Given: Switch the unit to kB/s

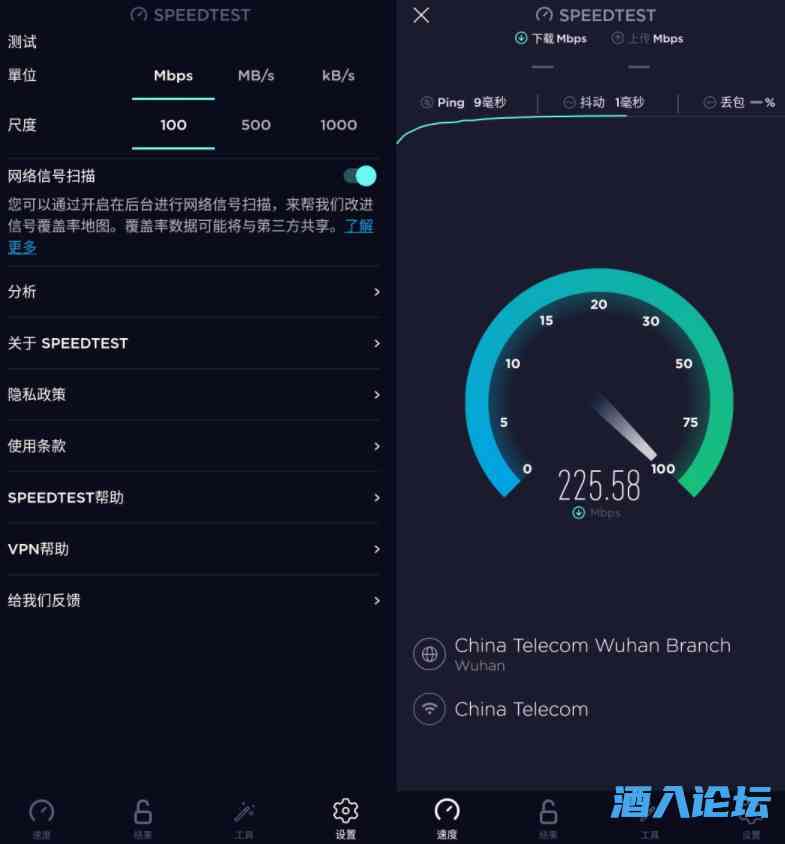Looking at the screenshot, I should [338, 75].
